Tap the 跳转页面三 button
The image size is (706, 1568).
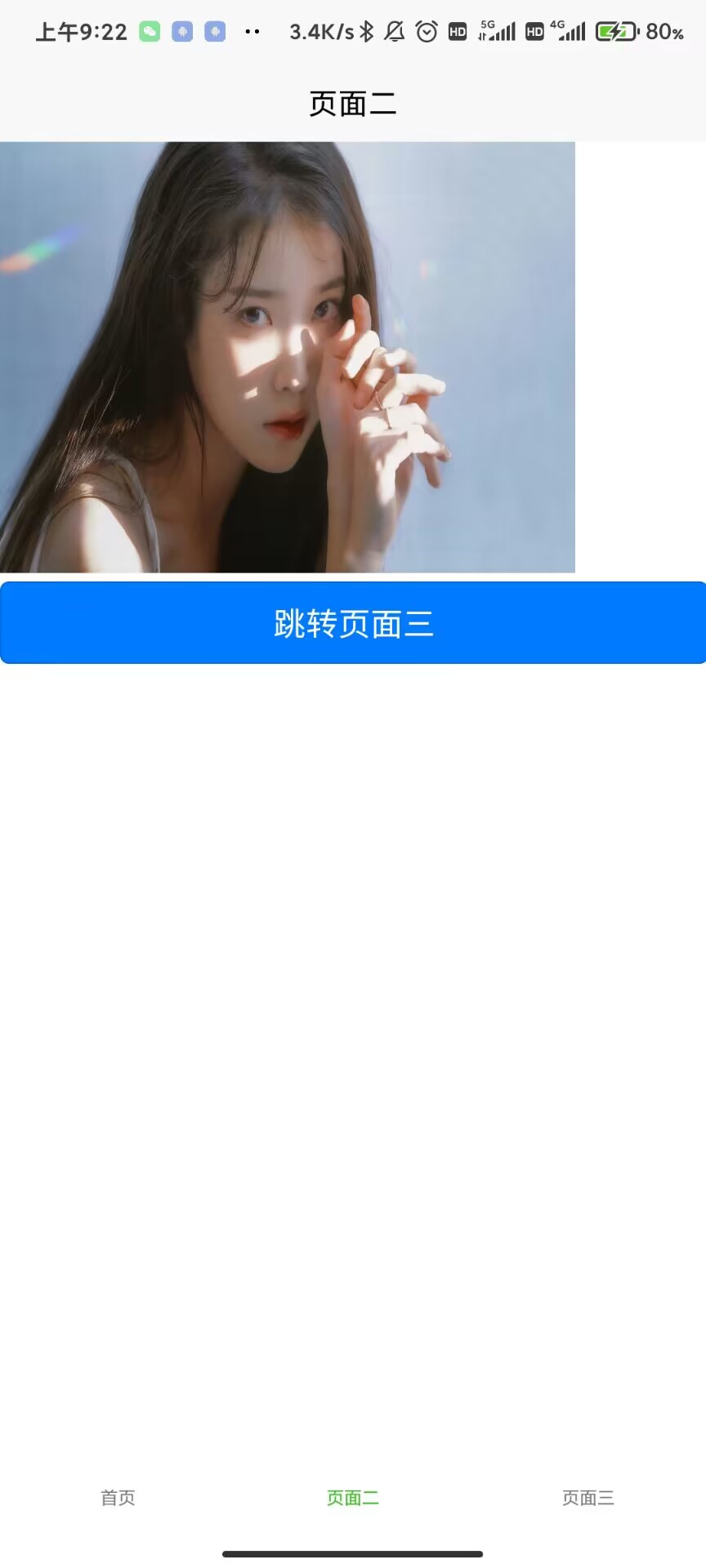coord(353,623)
